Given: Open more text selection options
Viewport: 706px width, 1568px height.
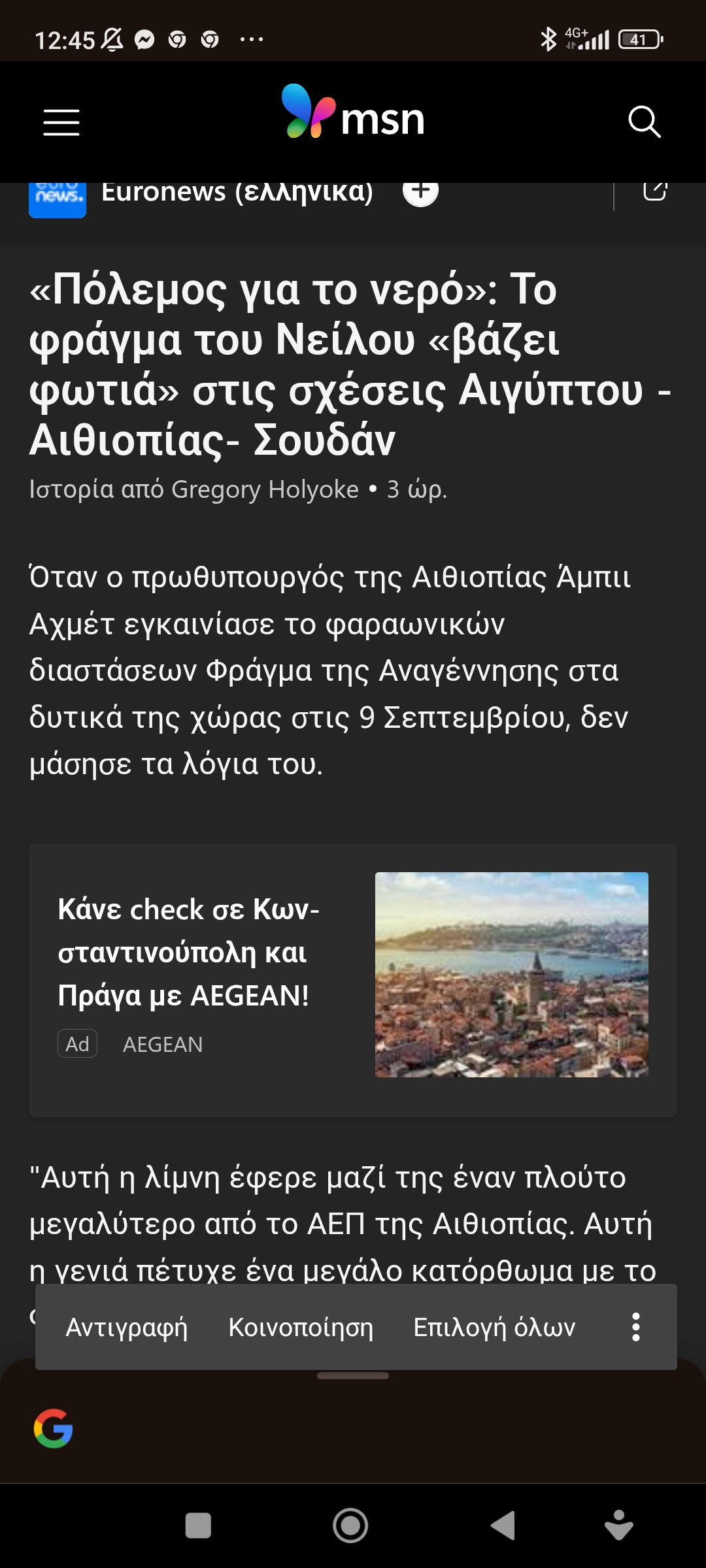Looking at the screenshot, I should (635, 1327).
